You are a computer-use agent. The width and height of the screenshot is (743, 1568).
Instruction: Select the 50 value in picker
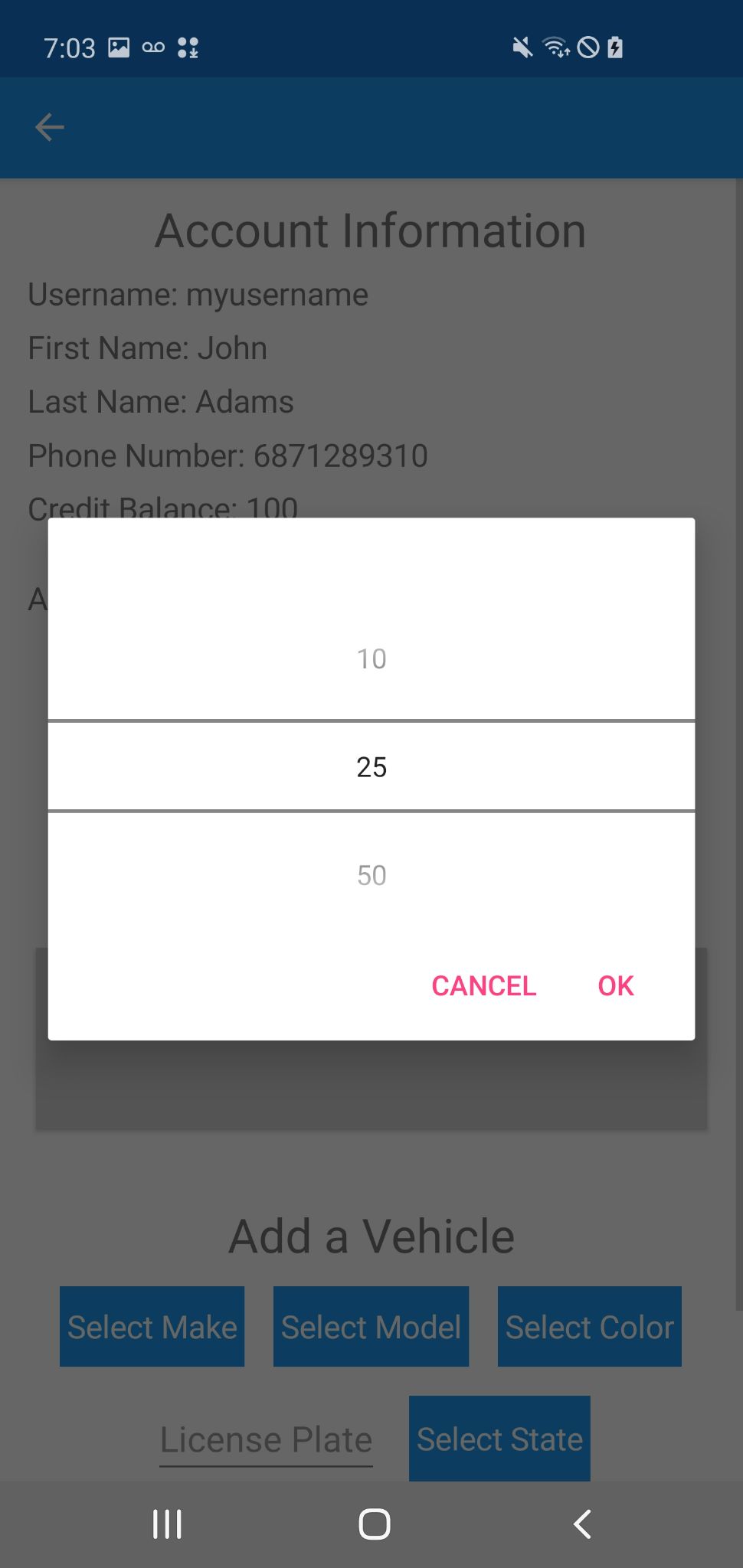(x=371, y=875)
